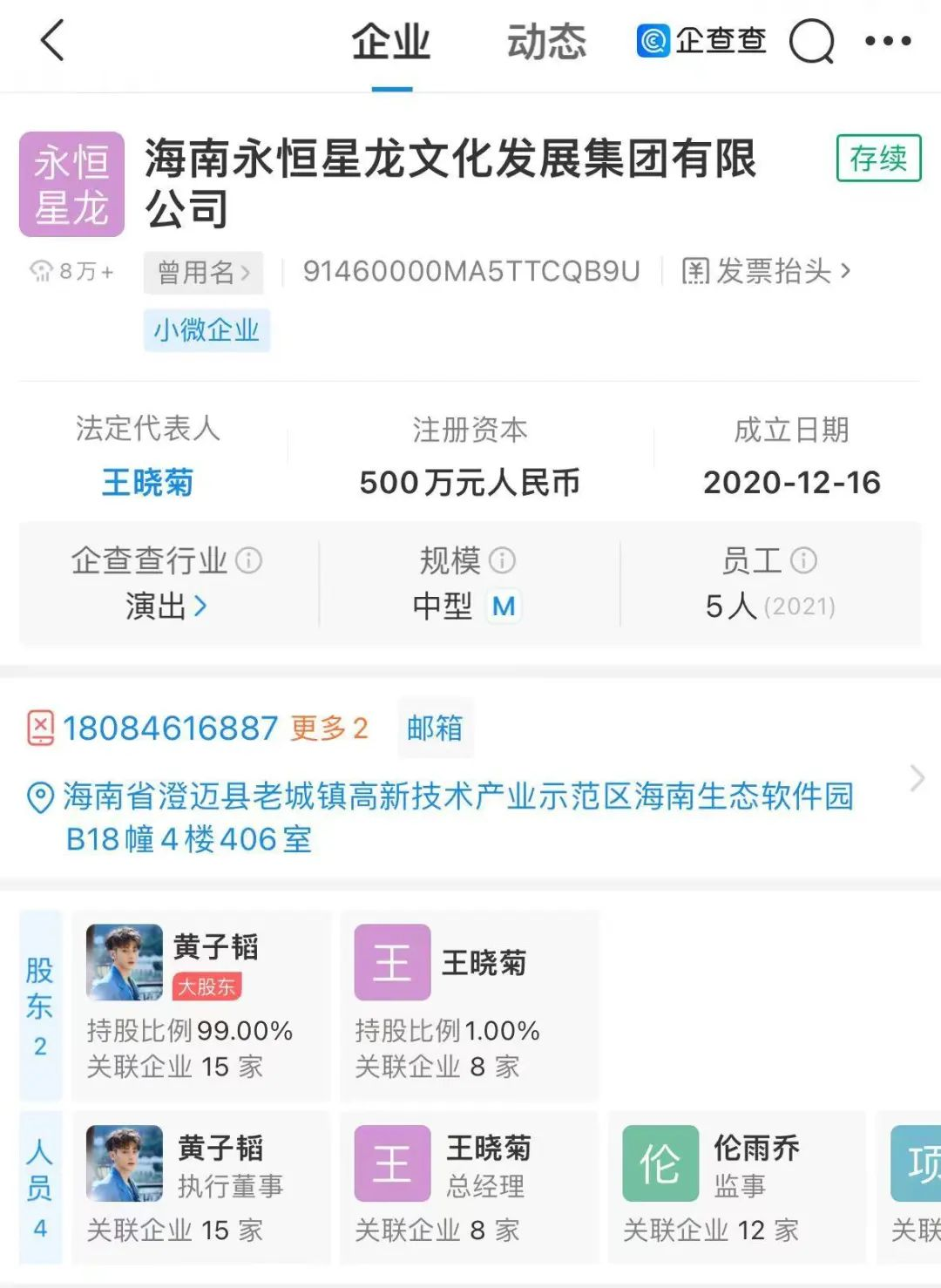Open the three-dot overflow menu
Viewport: 941px width, 1288px height.
tap(888, 41)
